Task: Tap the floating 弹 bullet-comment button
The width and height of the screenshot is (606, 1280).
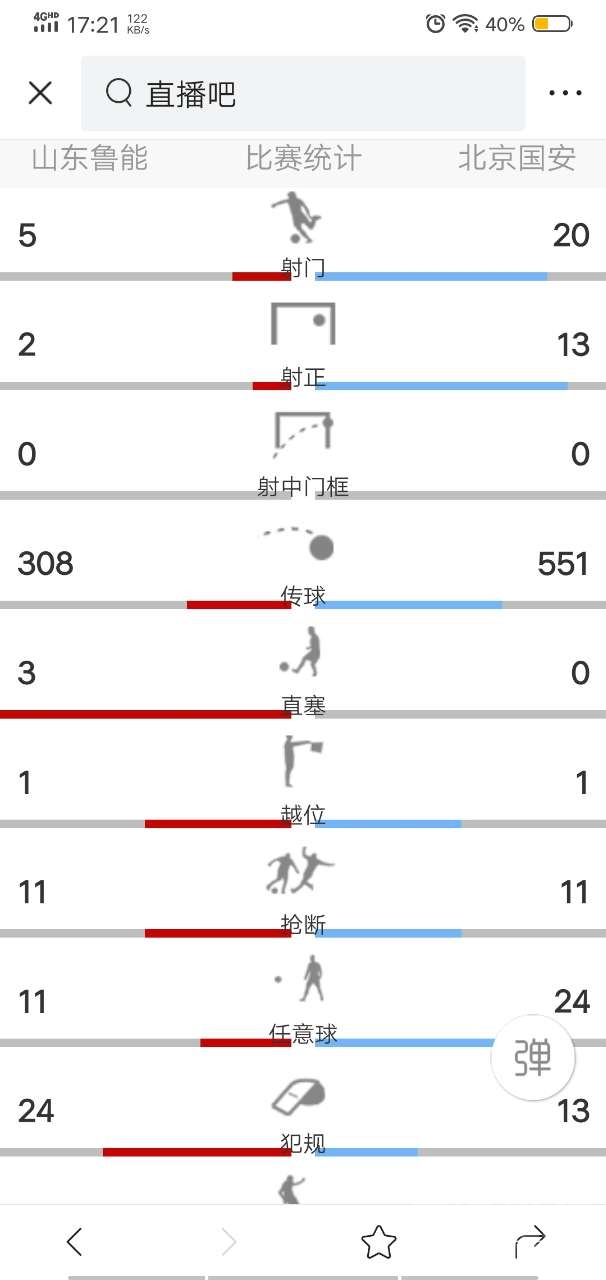Action: pyautogui.click(x=533, y=1057)
